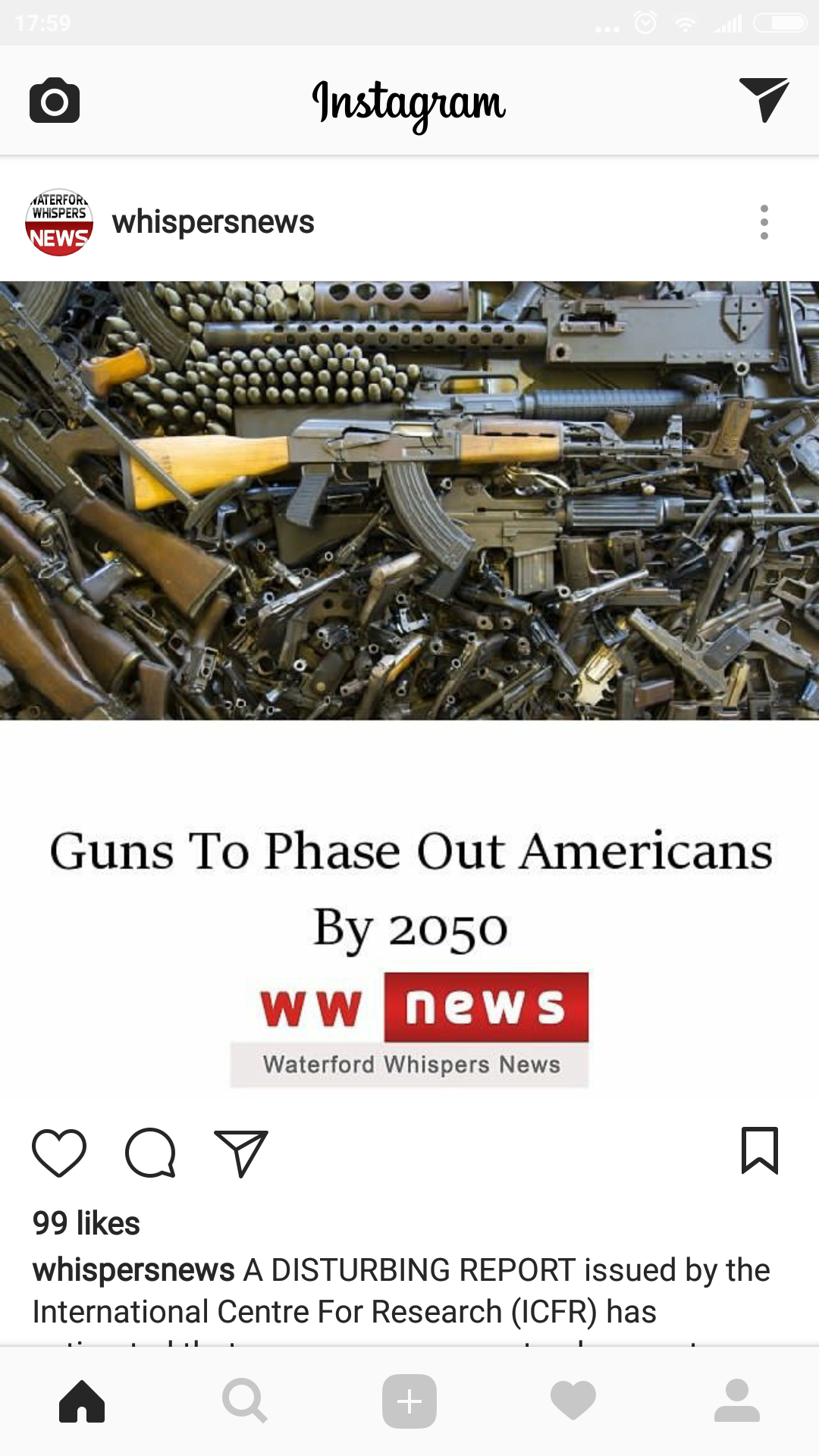Open the camera from the top bar

tap(55, 100)
